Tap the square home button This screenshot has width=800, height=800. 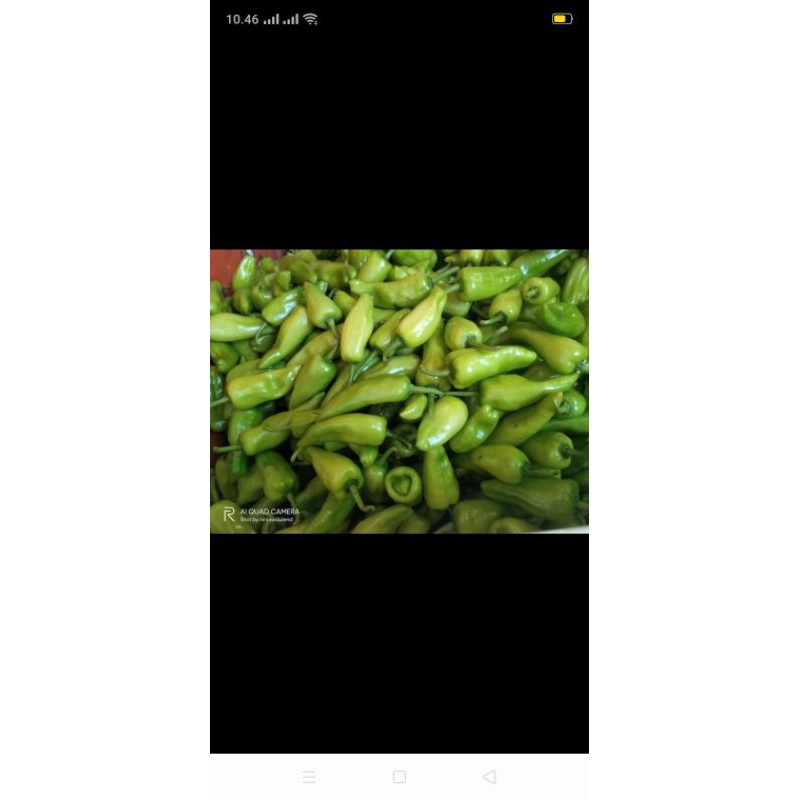pos(399,777)
